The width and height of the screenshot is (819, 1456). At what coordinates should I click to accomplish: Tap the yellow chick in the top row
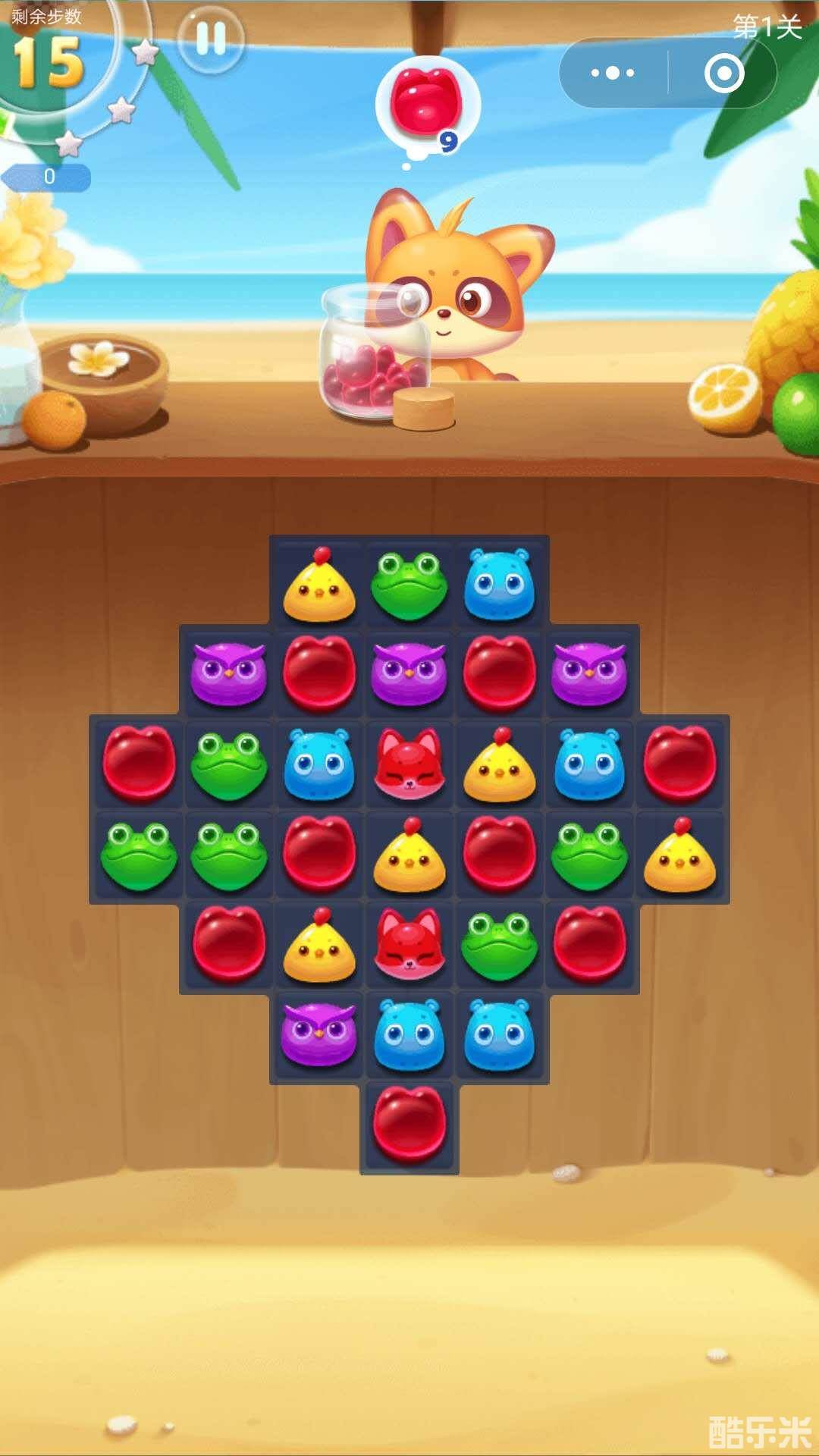tap(318, 585)
